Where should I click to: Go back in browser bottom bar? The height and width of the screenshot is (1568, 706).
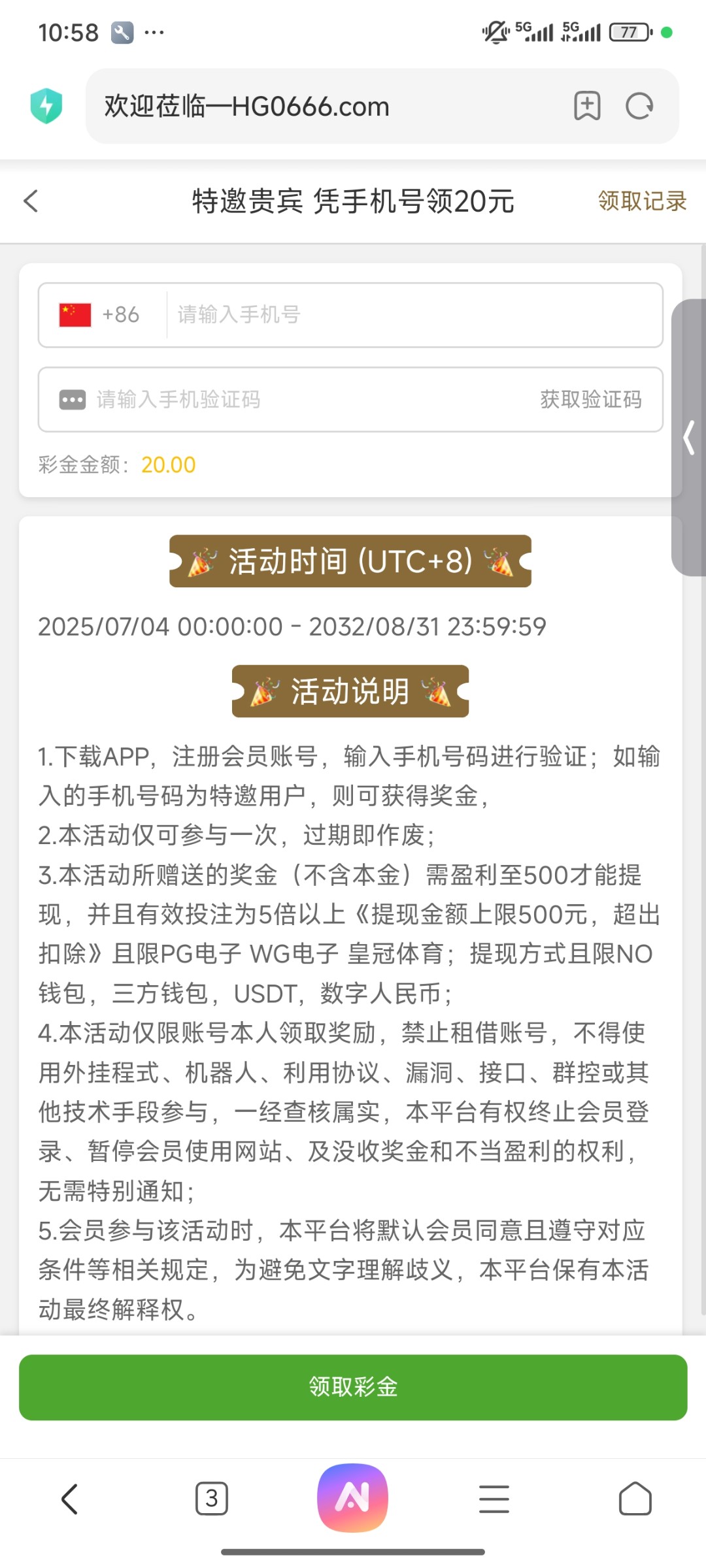point(70,1499)
